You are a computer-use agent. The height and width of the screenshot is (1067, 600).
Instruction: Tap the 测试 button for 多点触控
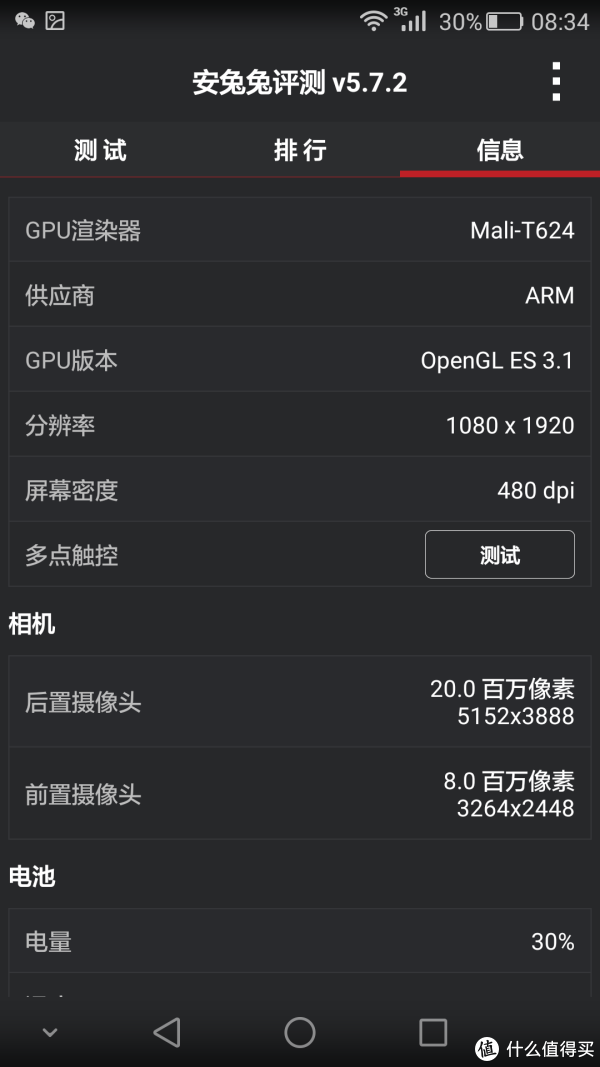pyautogui.click(x=500, y=555)
